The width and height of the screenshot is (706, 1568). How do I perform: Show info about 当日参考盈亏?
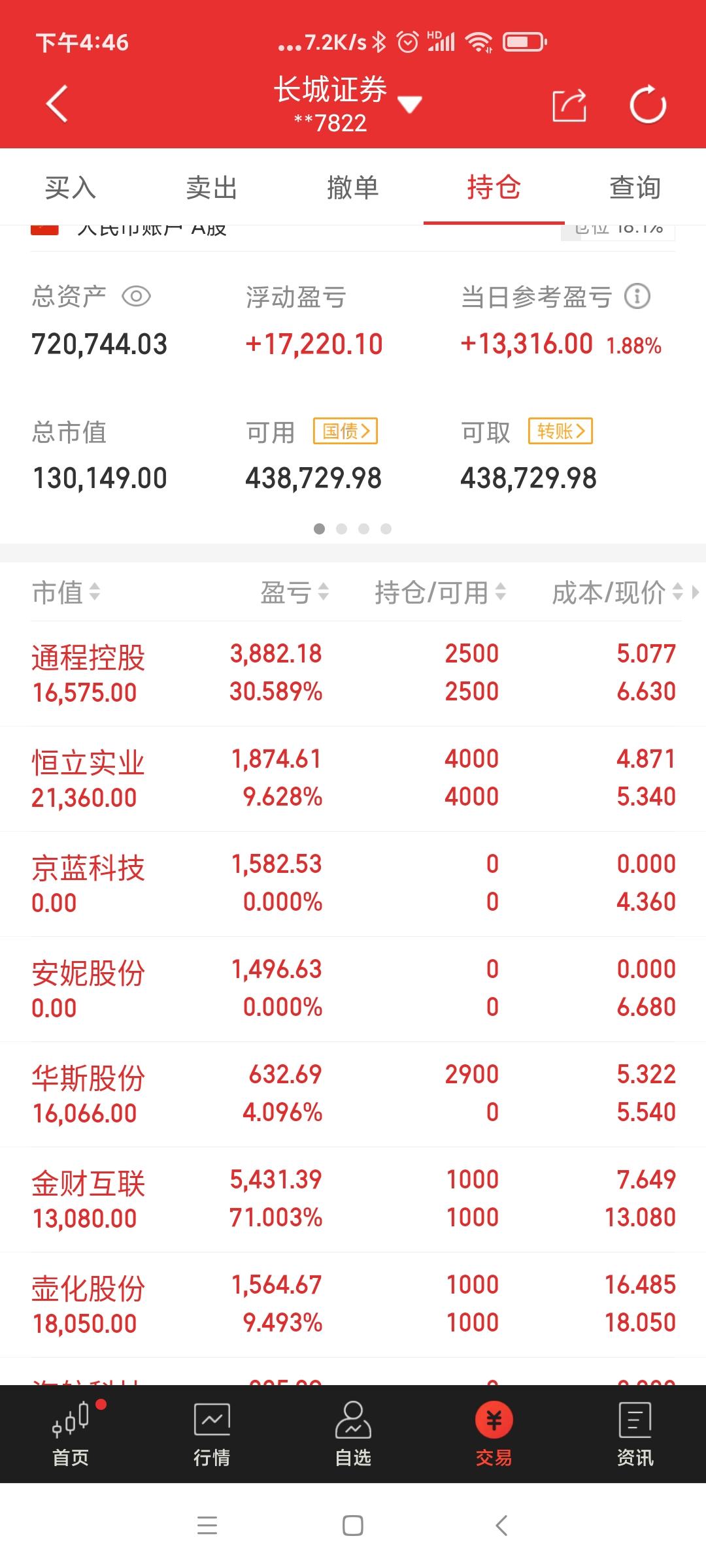point(637,297)
